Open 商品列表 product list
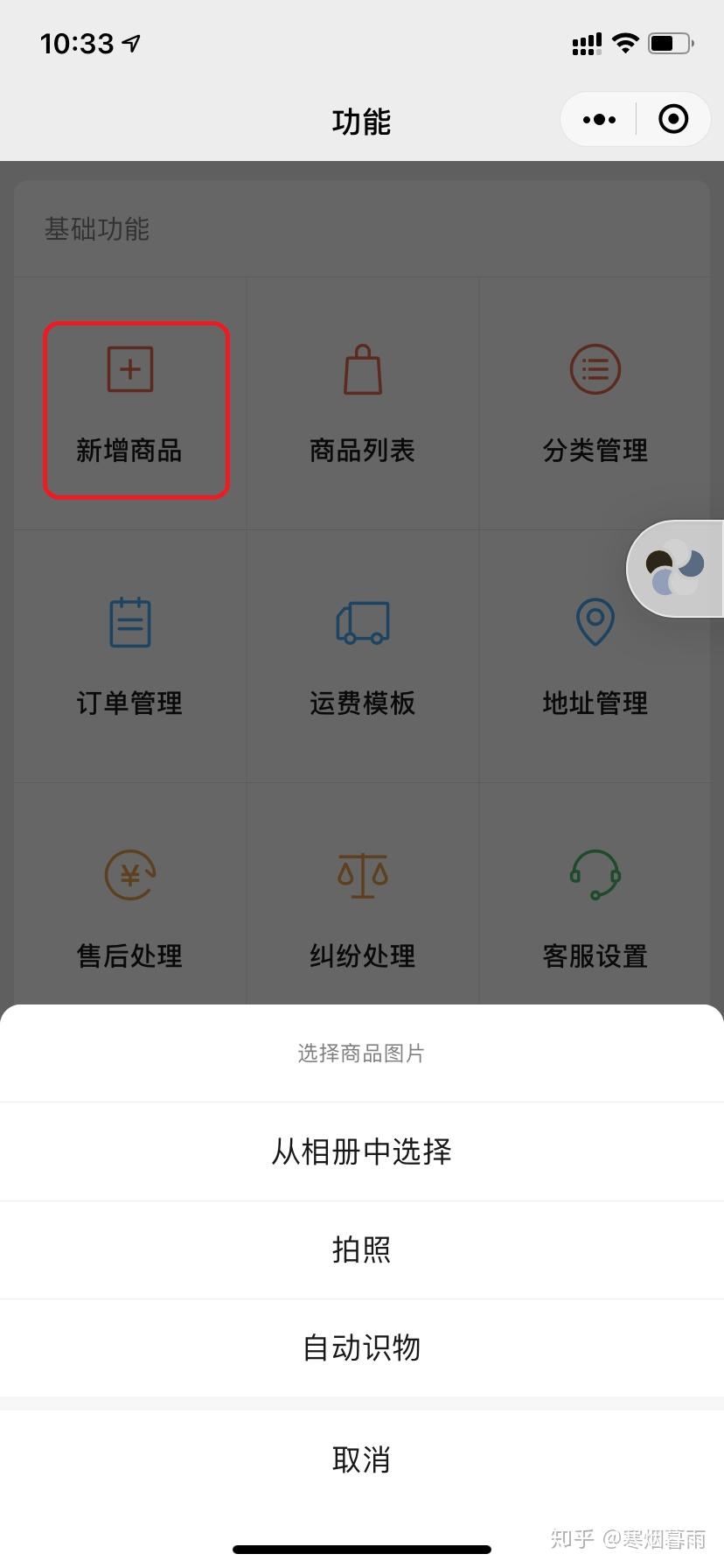 pyautogui.click(x=363, y=404)
